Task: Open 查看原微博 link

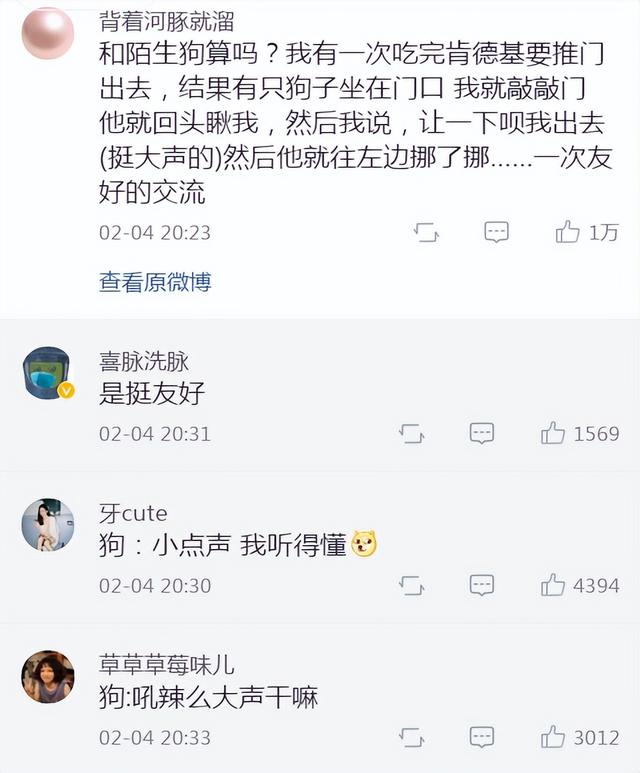Action: (x=155, y=282)
